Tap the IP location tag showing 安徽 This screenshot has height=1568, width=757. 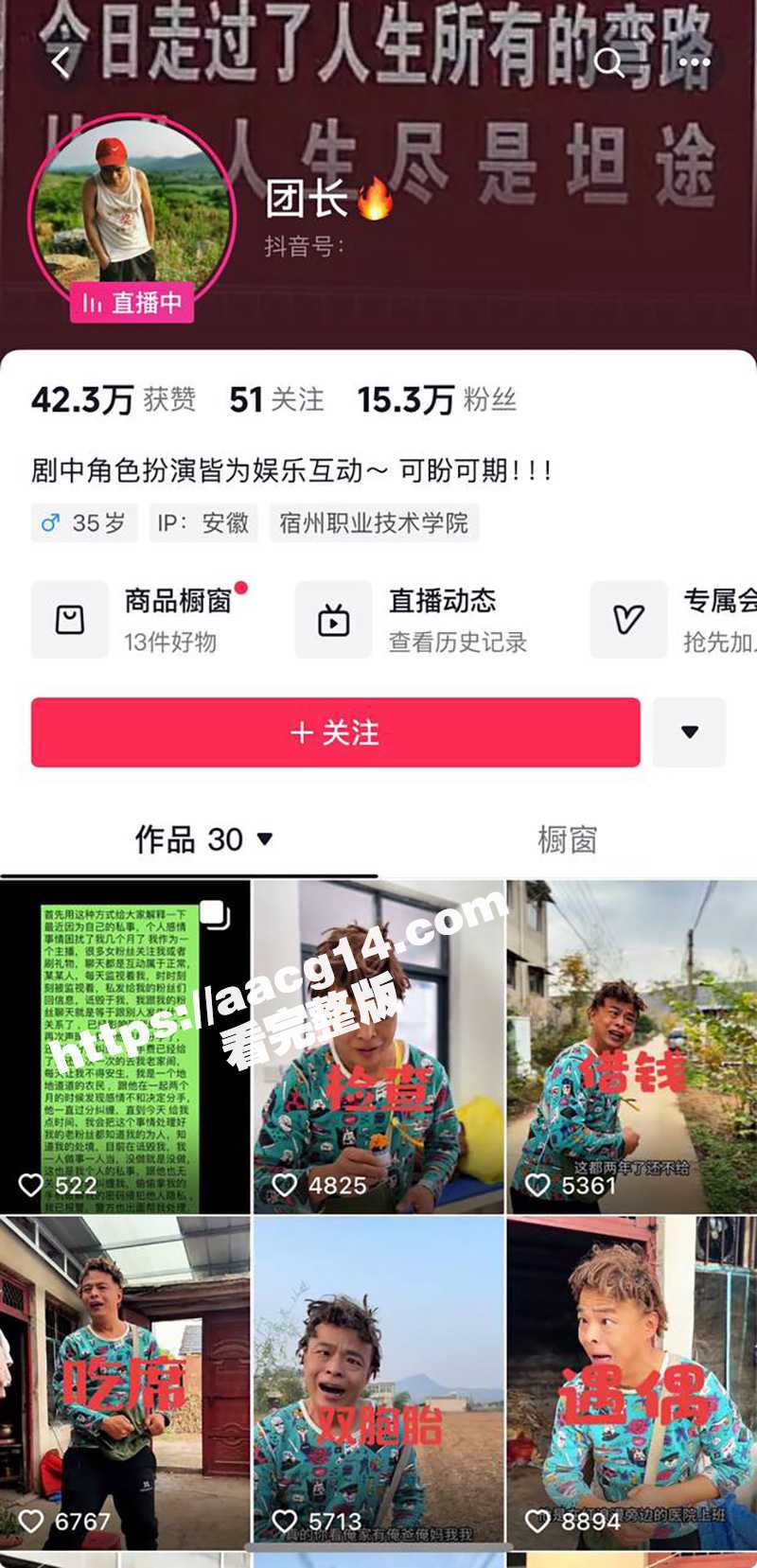[x=202, y=522]
